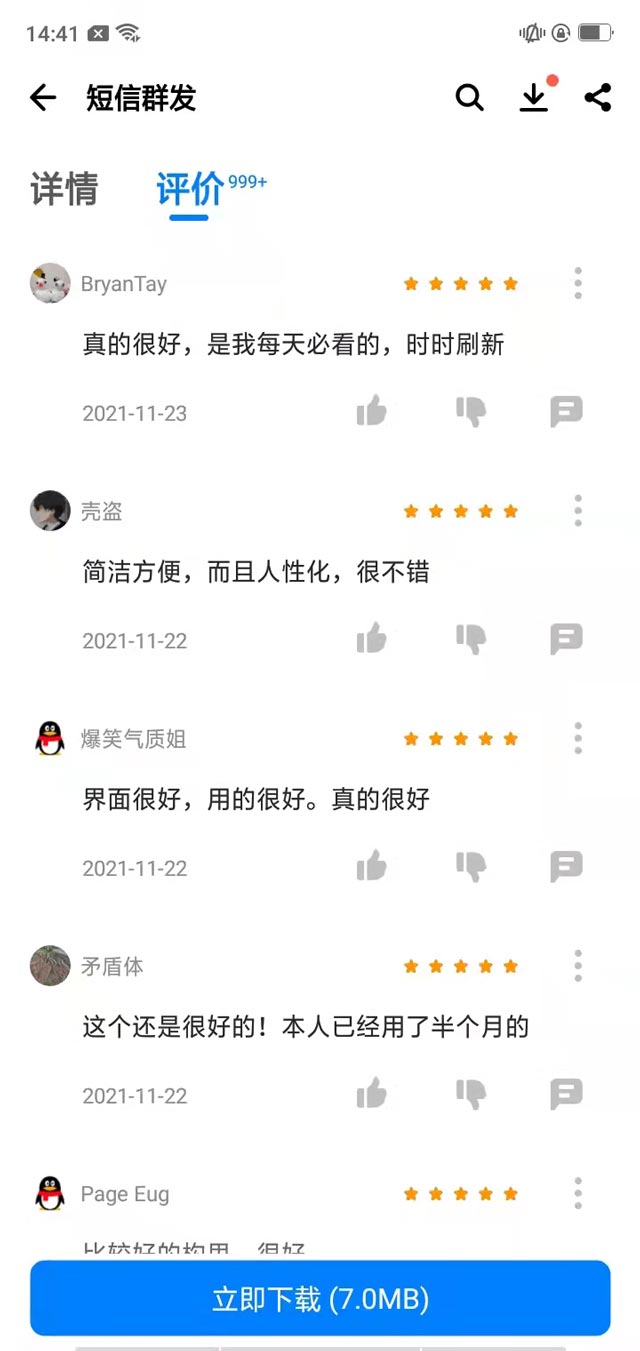Screen dimensions: 640x1351
Task: Open 壳盗's profile avatar
Action: pyautogui.click(x=50, y=511)
